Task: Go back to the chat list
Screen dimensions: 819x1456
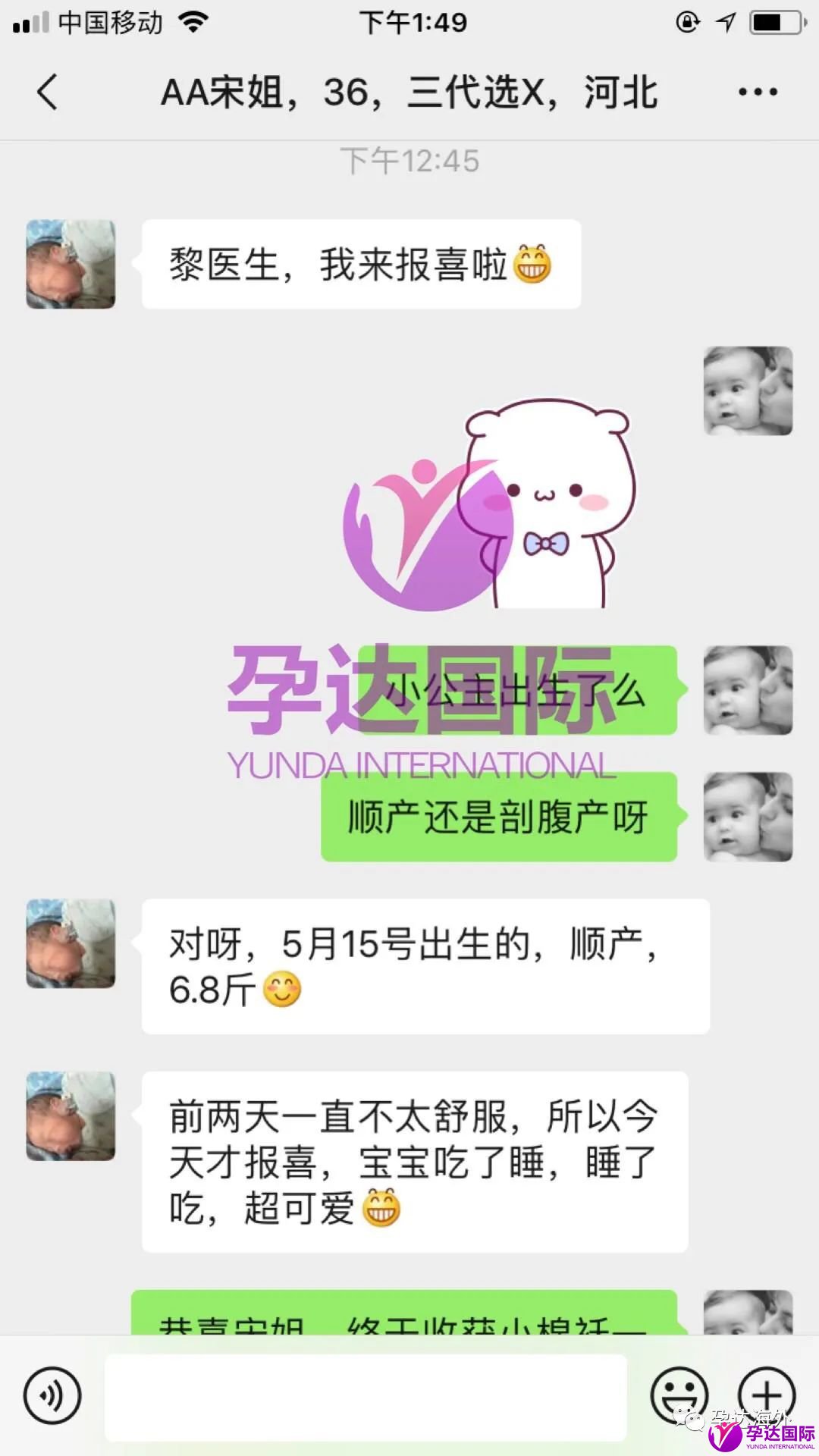Action: pos(47,93)
